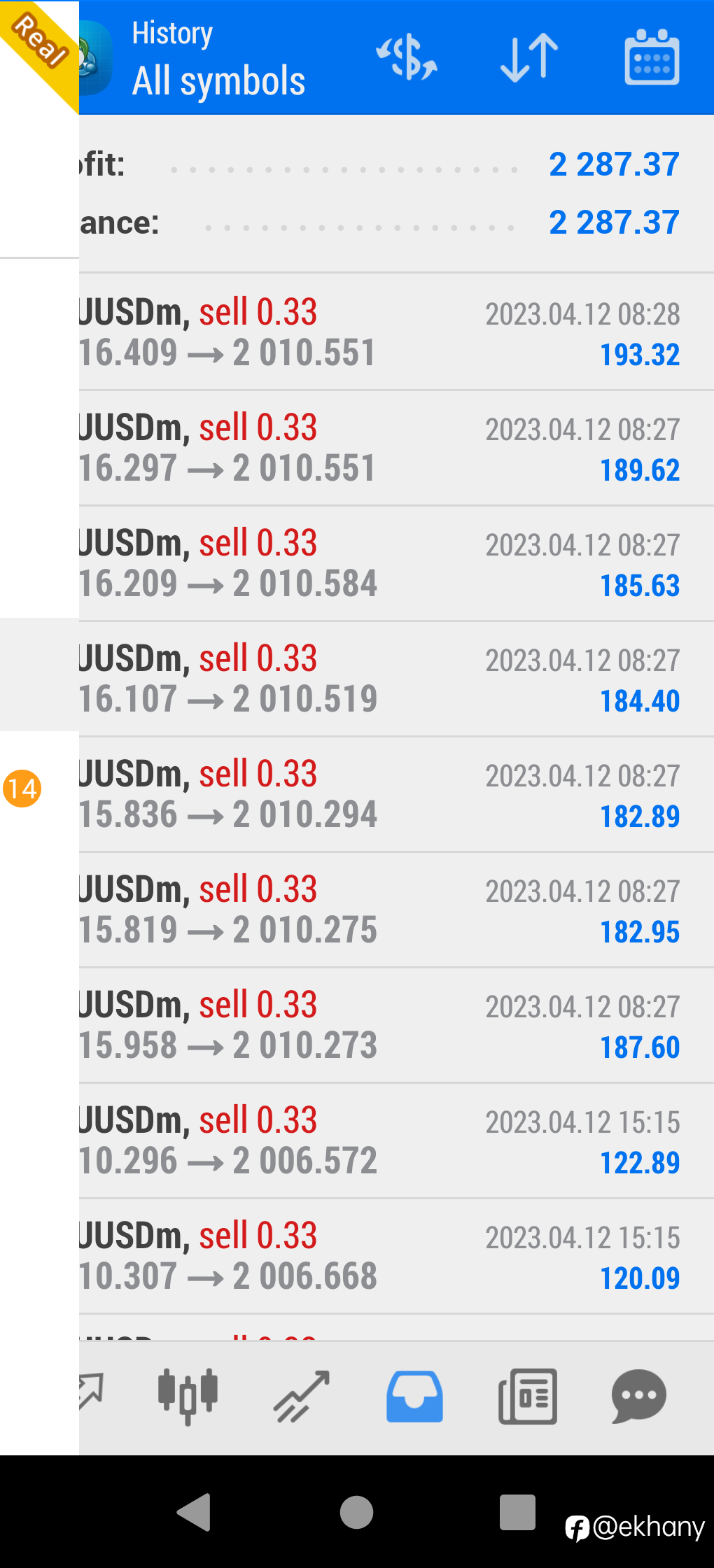
Task: Change the history sort order
Action: point(529,57)
